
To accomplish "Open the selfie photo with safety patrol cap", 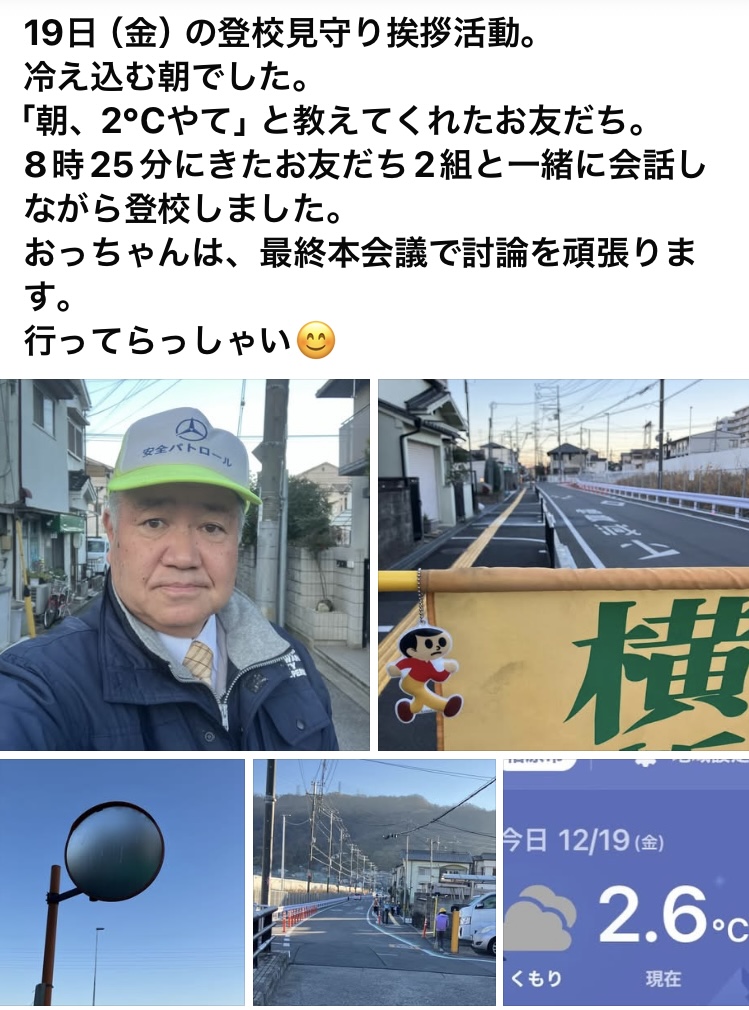I will tap(185, 565).
